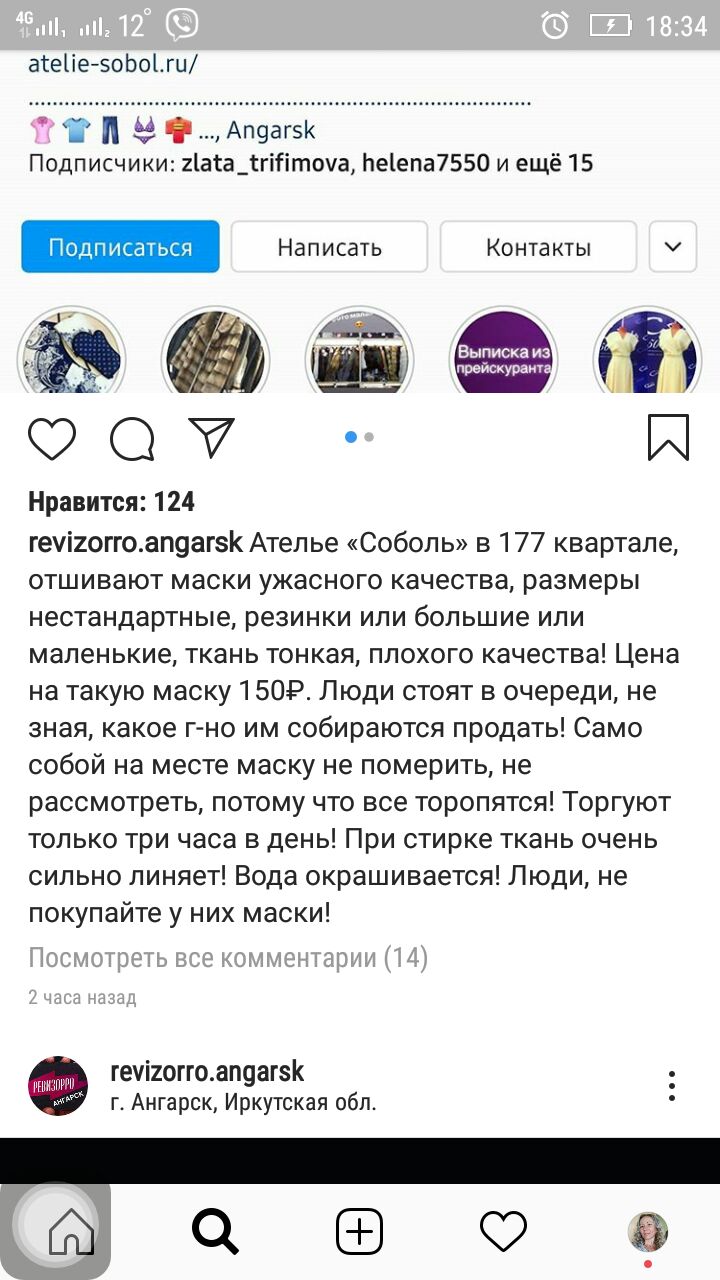The image size is (720, 1280).
Task: Create a new post with the plus icon
Action: coord(359,1232)
